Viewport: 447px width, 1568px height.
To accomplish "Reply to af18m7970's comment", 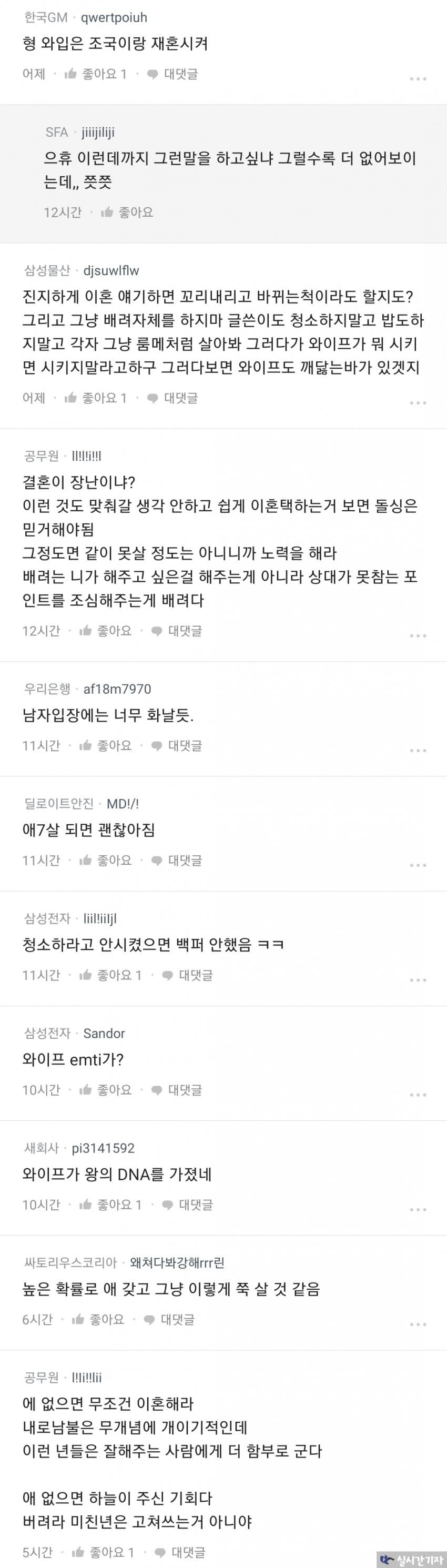I will point(177,746).
